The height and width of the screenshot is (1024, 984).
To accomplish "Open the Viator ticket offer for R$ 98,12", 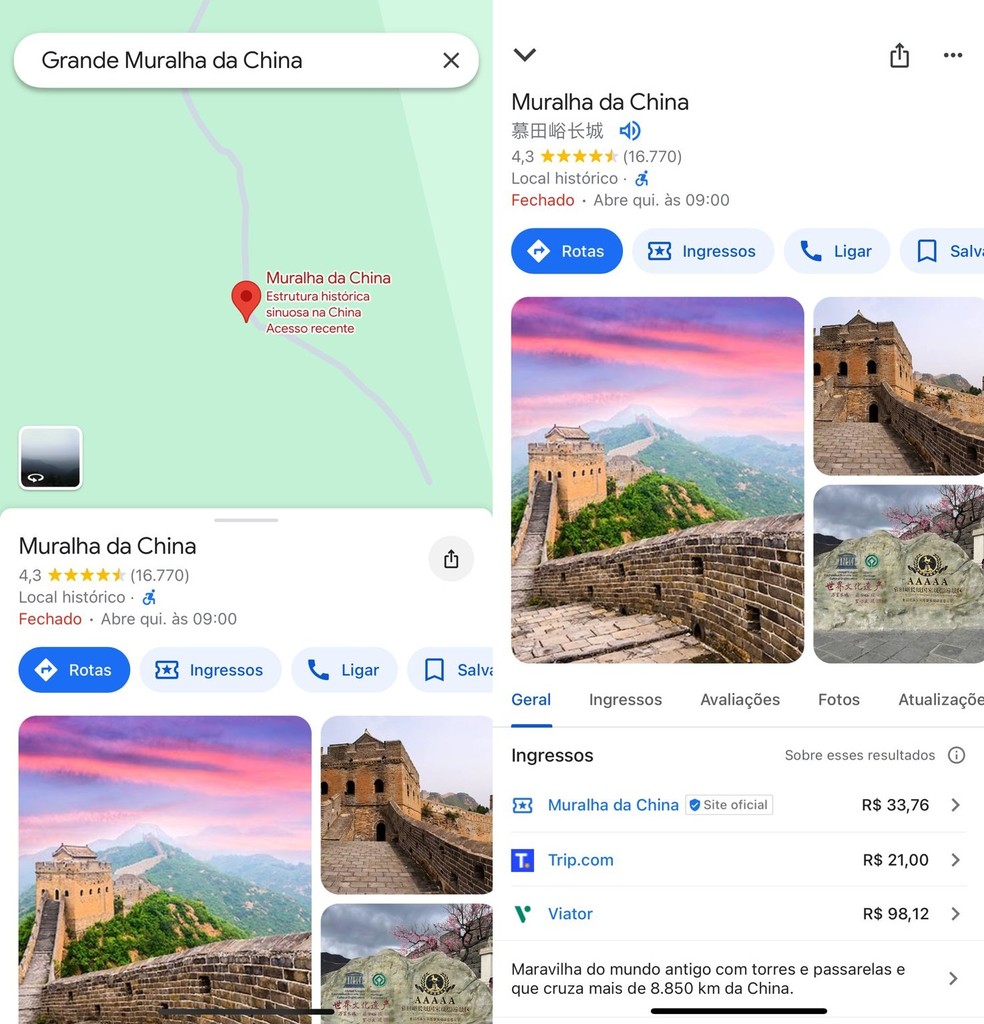I will pyautogui.click(x=738, y=914).
